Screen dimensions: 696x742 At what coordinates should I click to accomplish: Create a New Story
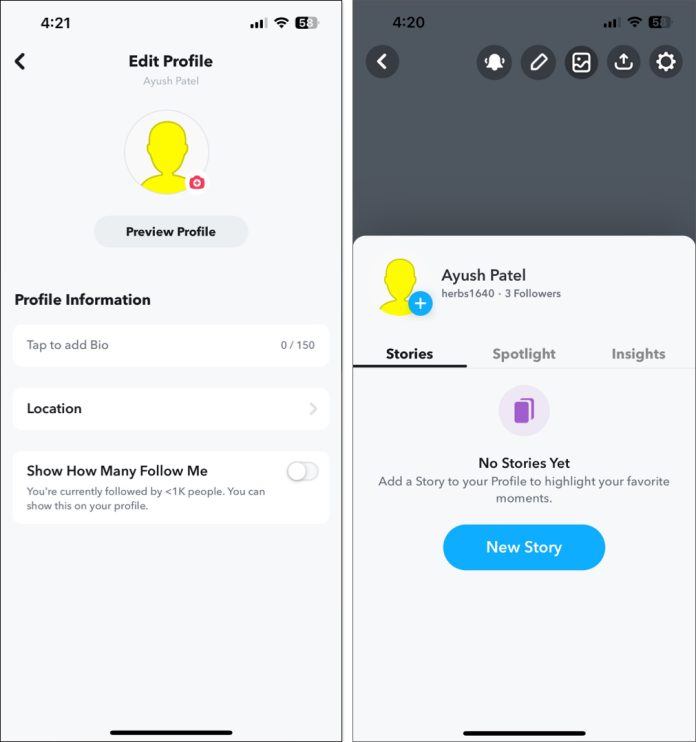click(x=524, y=547)
